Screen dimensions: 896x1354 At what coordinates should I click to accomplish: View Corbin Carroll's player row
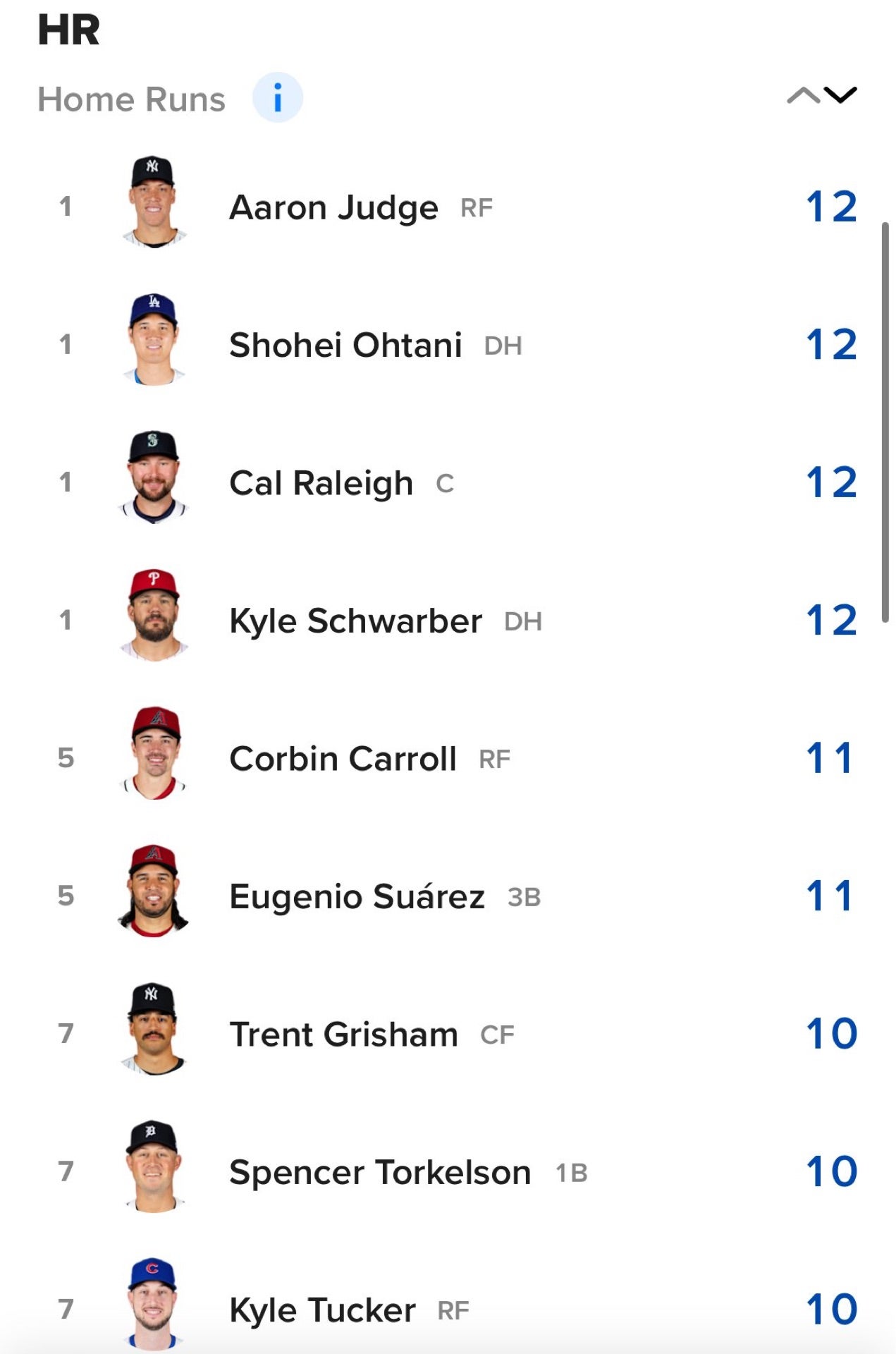pyautogui.click(x=343, y=759)
